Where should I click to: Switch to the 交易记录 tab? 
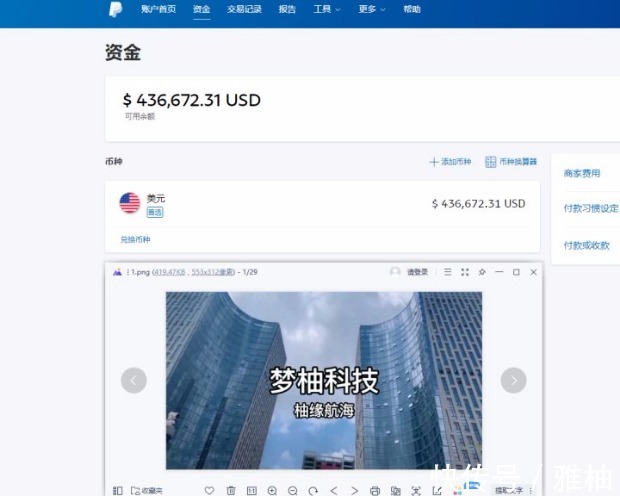click(x=244, y=9)
